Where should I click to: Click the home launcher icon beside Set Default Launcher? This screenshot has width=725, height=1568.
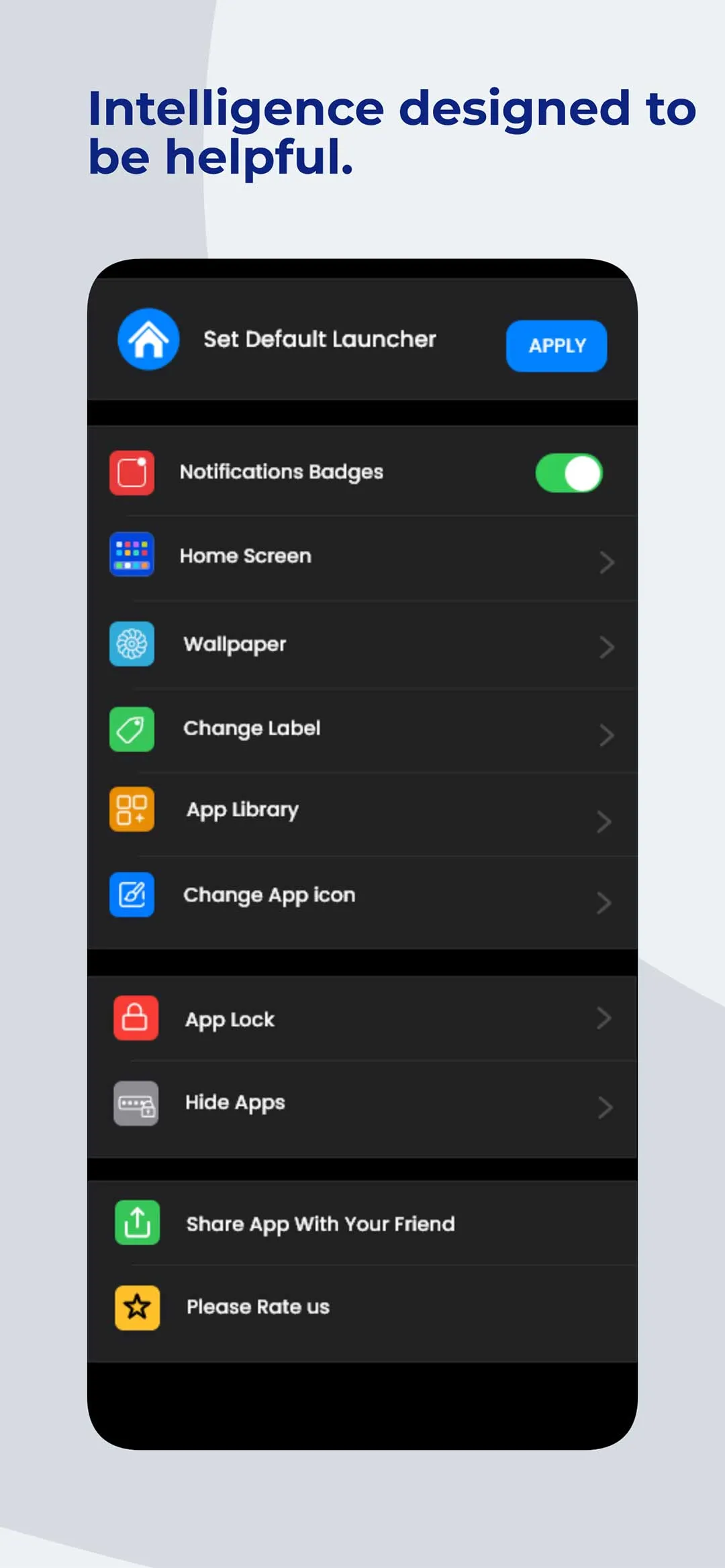coord(148,340)
